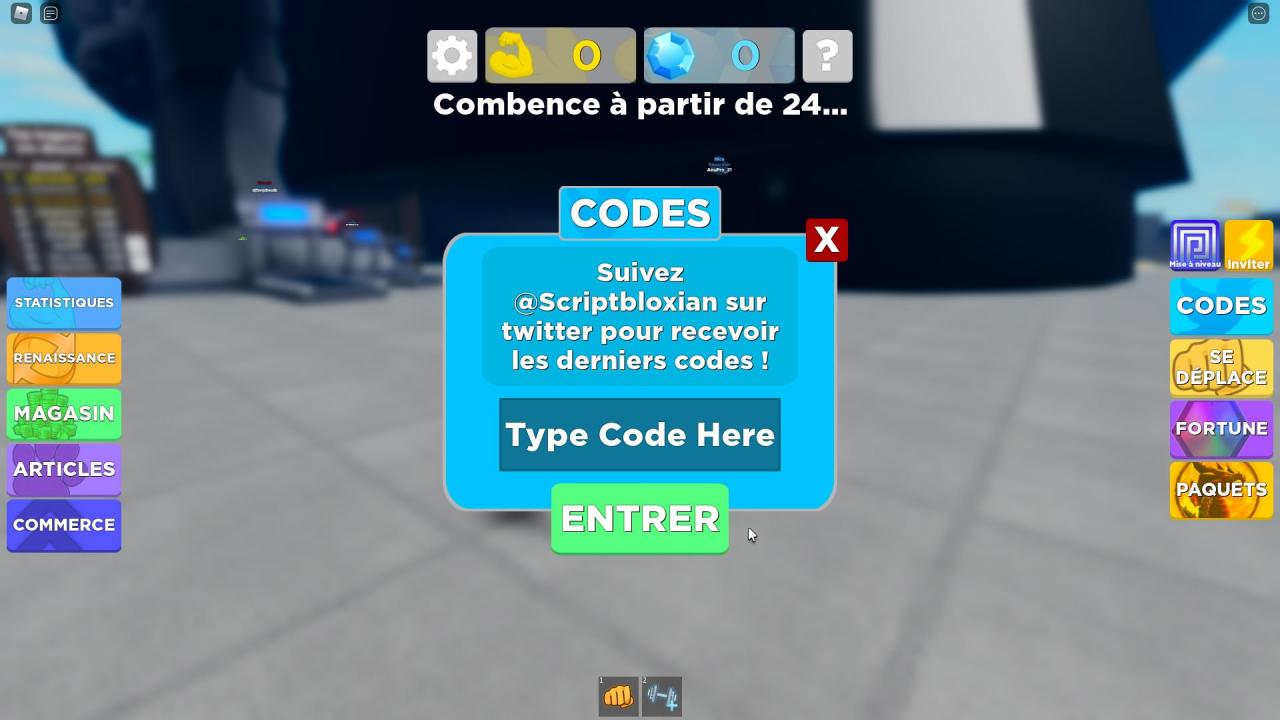Select the dumbbell tool in hotbar
The image size is (1280, 720).
(x=662, y=696)
